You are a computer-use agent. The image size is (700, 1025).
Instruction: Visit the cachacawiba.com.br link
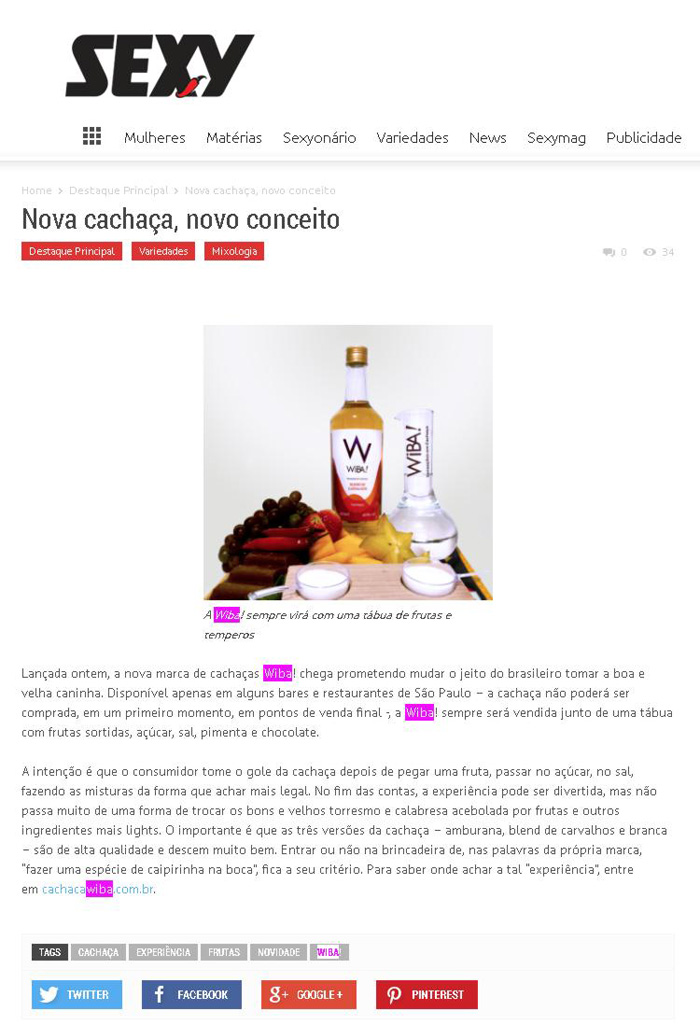[x=98, y=888]
